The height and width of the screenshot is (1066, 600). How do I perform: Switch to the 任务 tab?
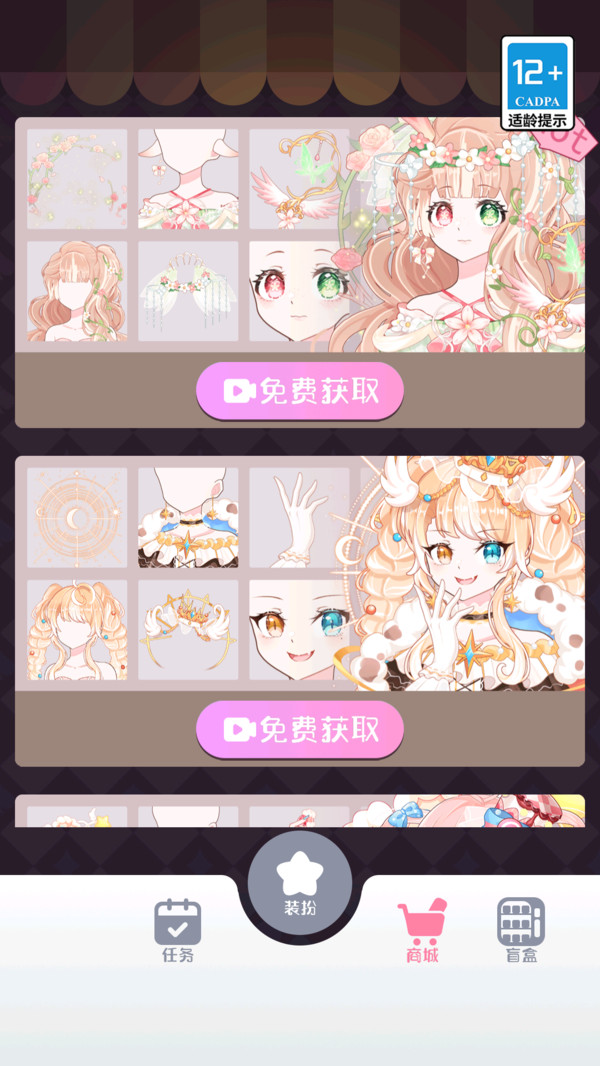point(178,930)
